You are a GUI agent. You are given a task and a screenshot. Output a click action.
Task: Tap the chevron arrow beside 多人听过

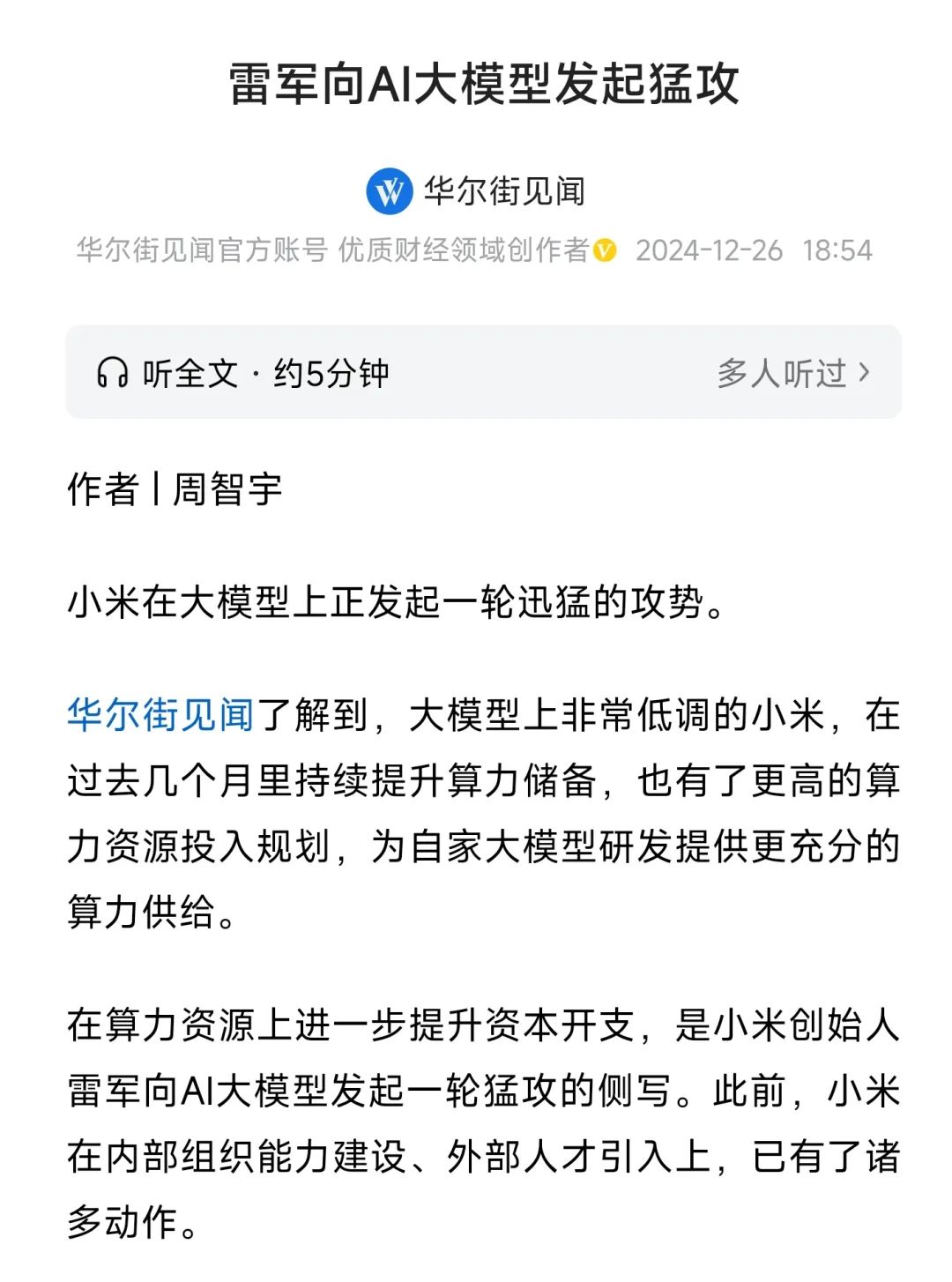pos(865,374)
